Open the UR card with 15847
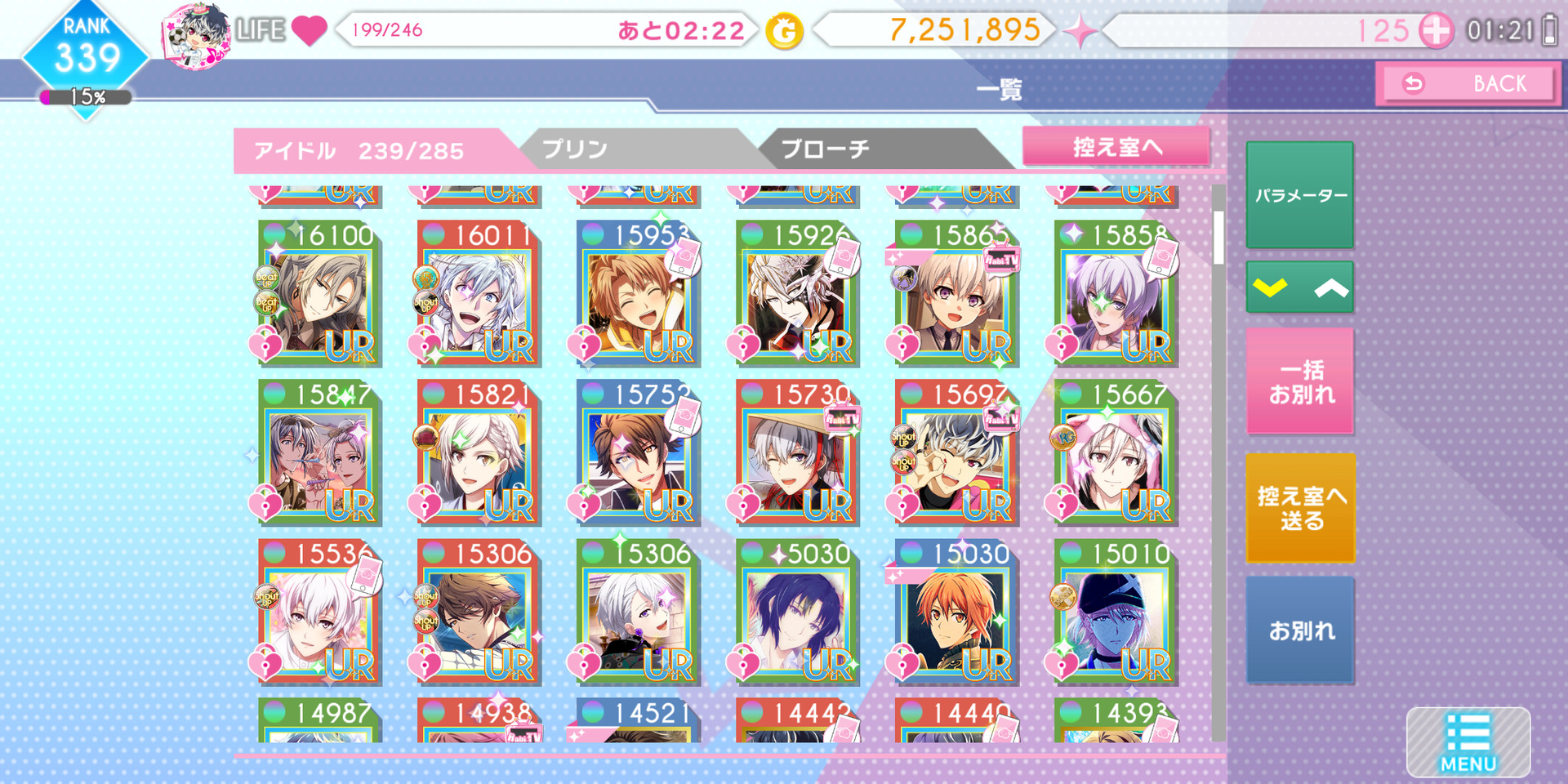1568x784 pixels. pos(318,453)
